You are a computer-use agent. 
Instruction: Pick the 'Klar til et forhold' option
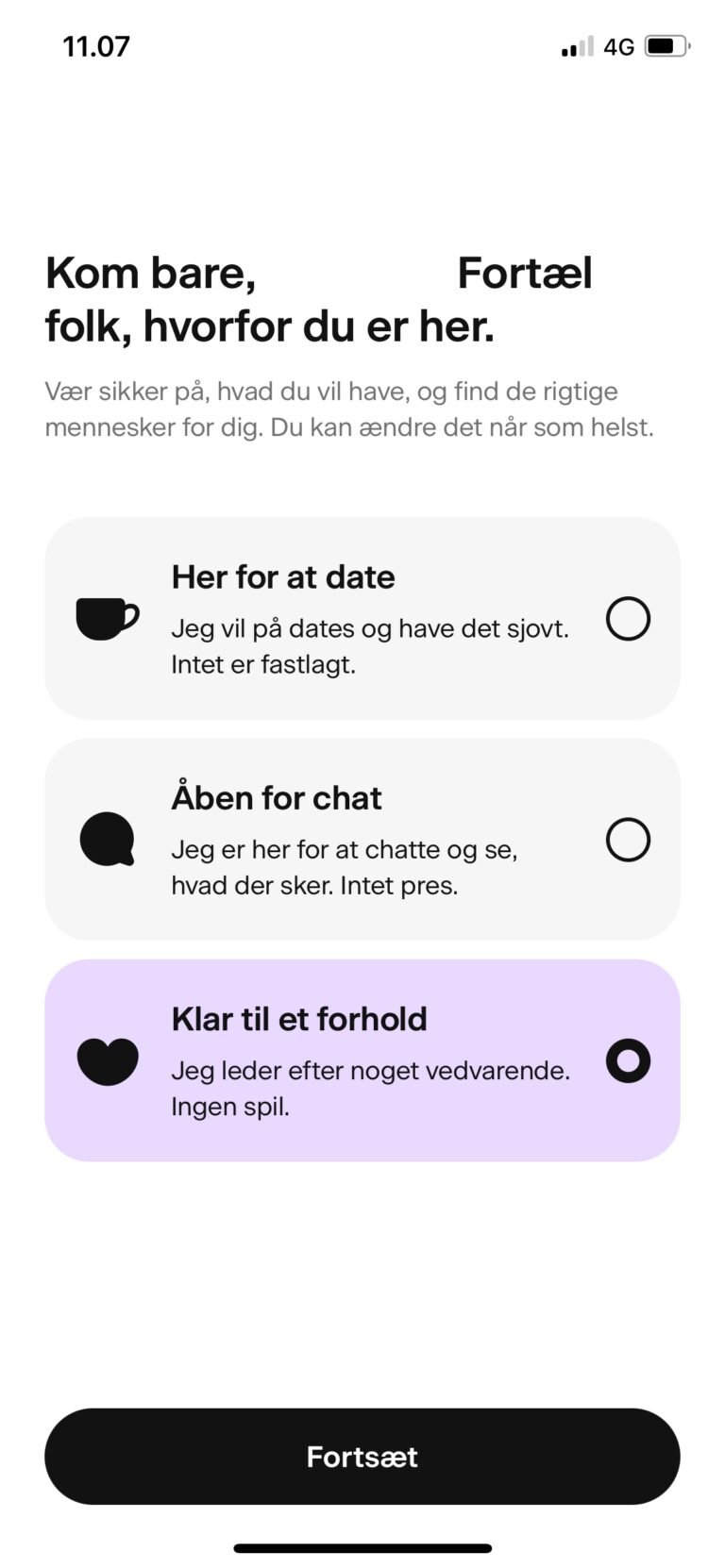coord(362,1059)
